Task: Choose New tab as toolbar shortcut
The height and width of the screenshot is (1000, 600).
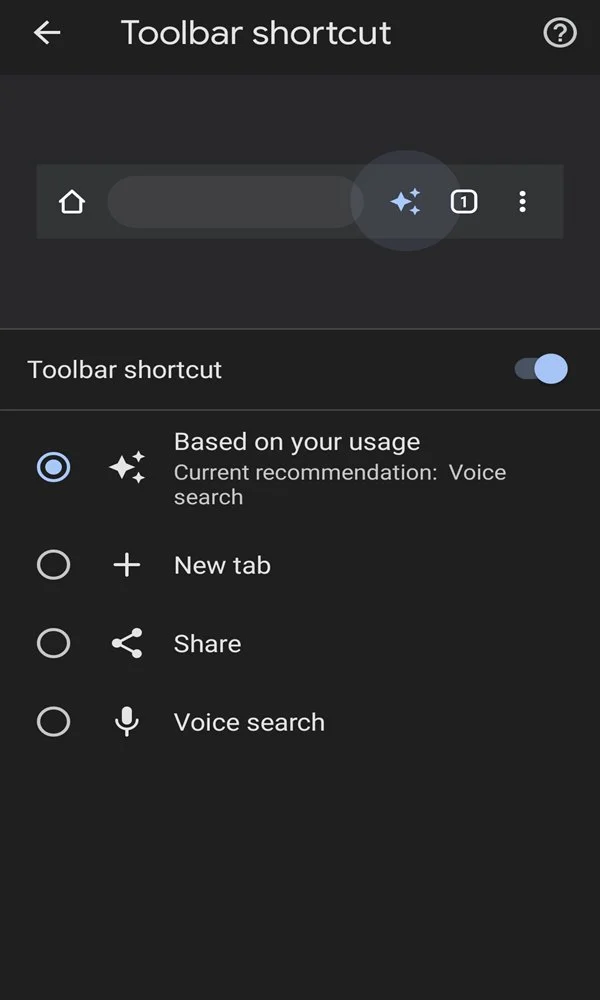Action: (300, 565)
